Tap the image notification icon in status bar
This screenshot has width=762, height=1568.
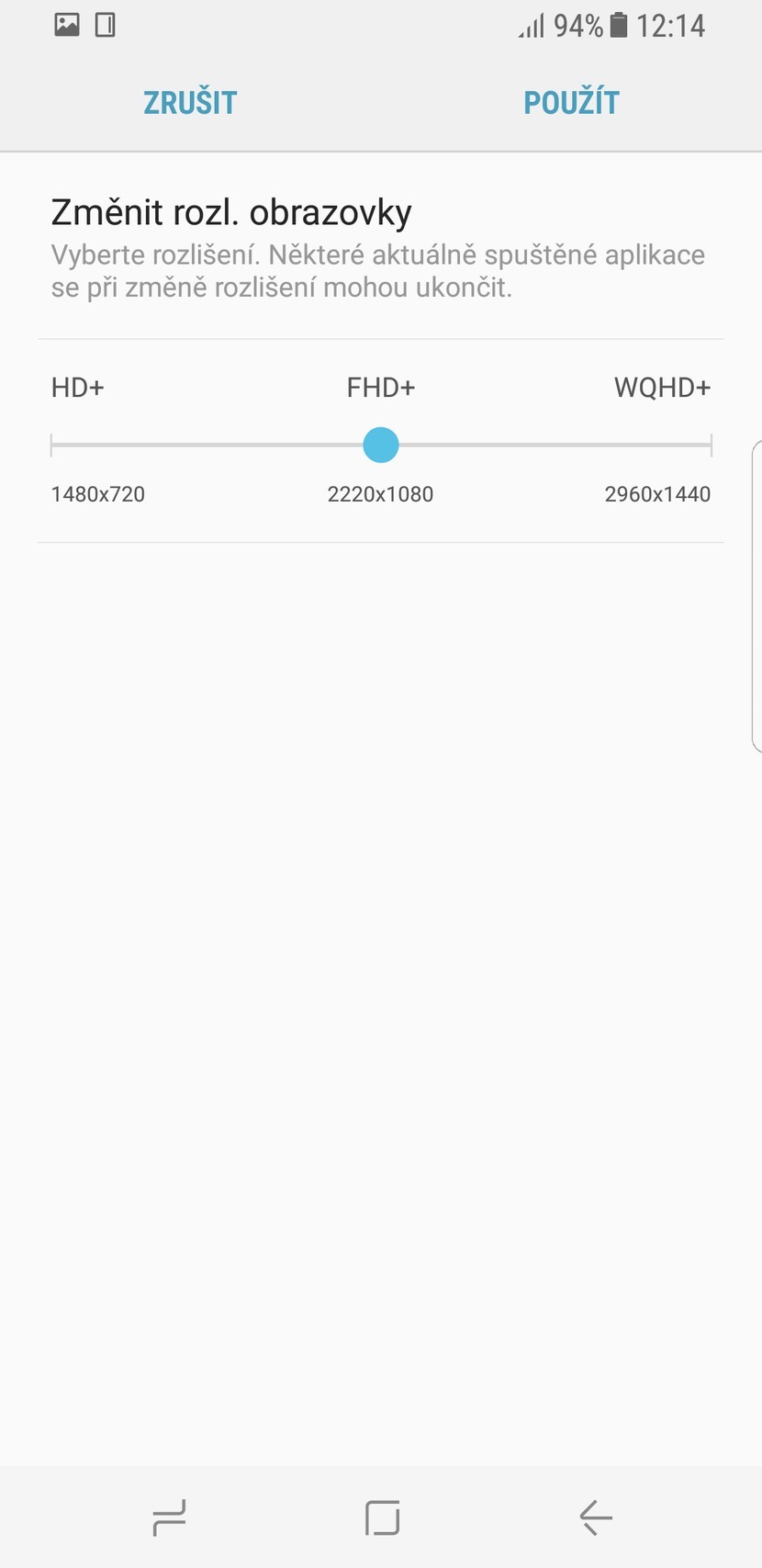[66, 25]
